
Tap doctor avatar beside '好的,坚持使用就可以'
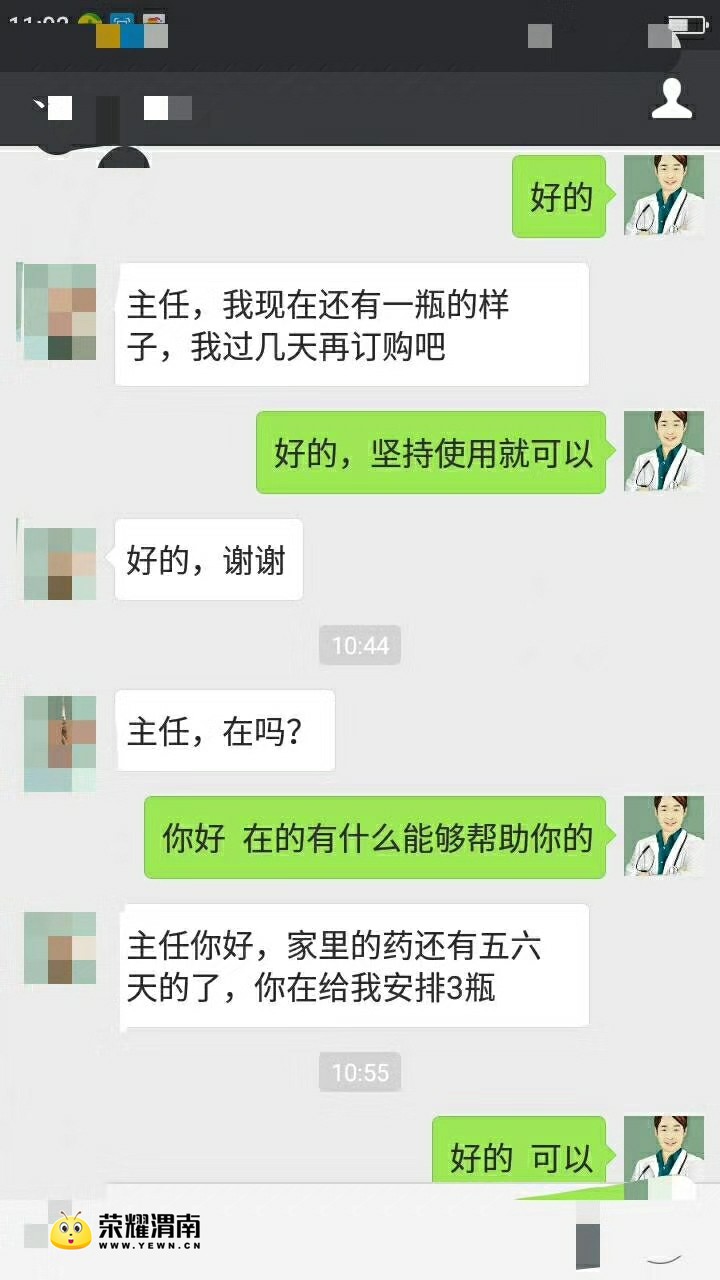(x=664, y=451)
